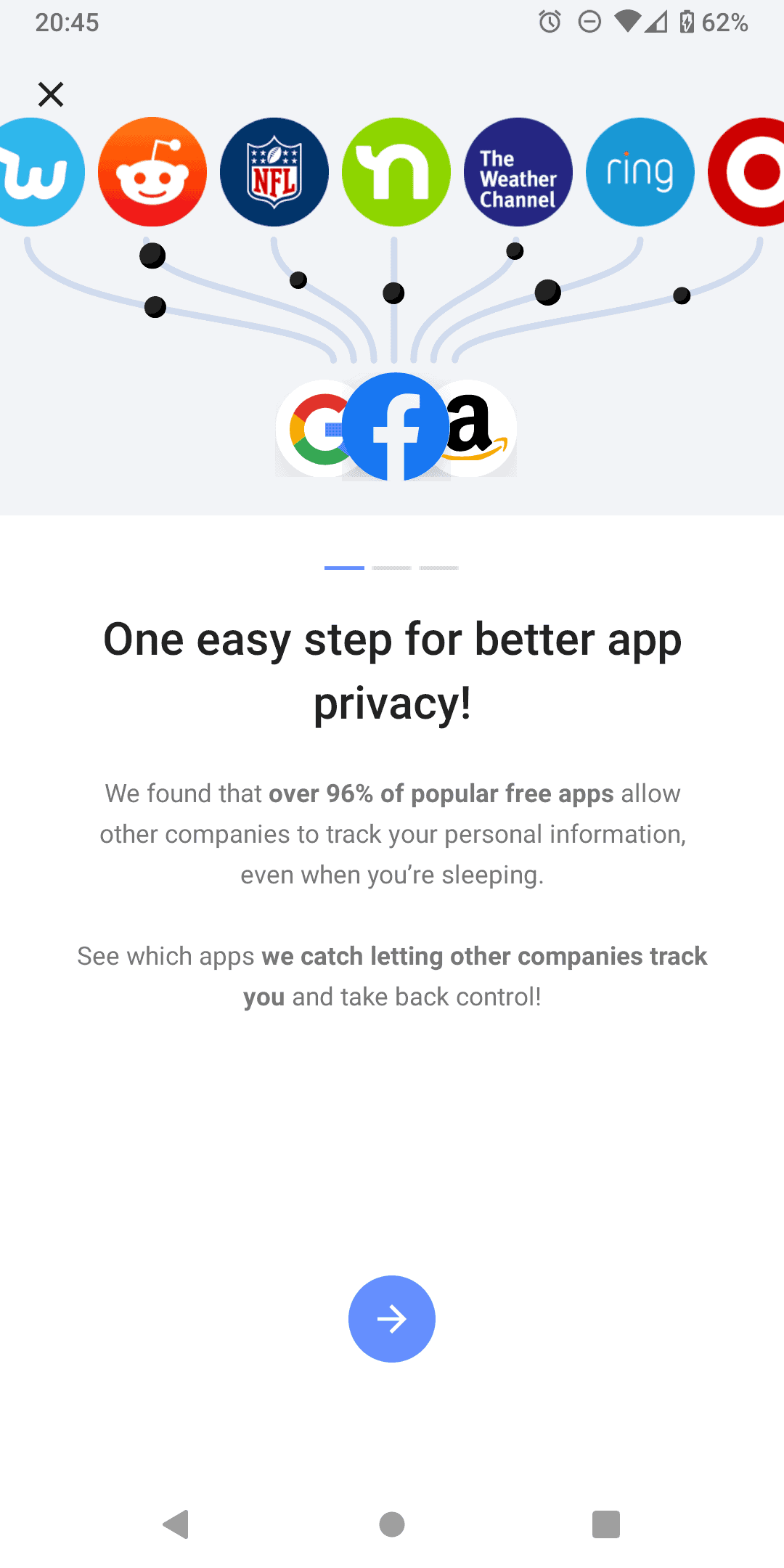Tap the blue next arrow button
This screenshot has width=784, height=1568.
click(392, 1319)
